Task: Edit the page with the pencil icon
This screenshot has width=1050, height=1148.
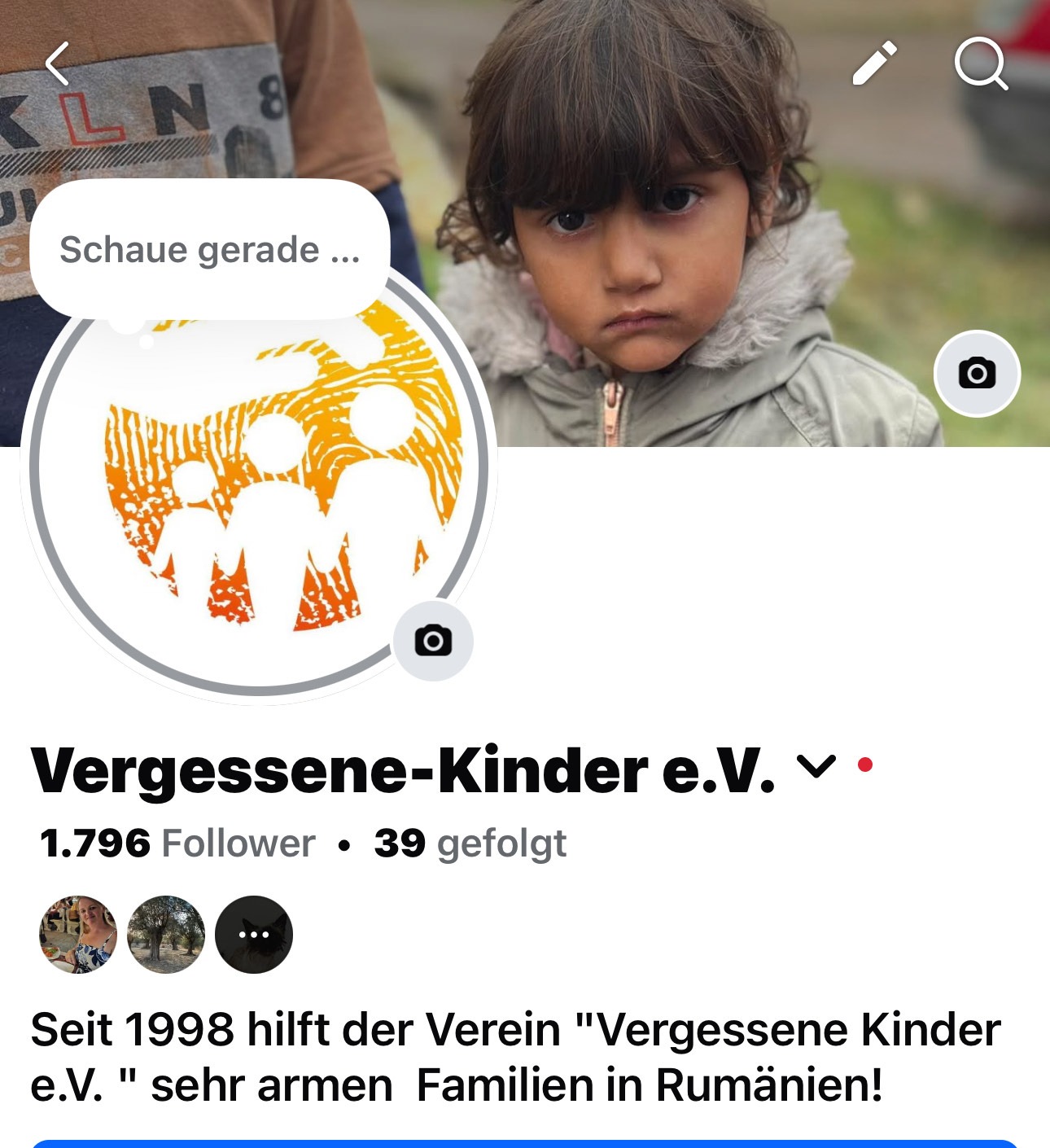Action: pos(874,64)
